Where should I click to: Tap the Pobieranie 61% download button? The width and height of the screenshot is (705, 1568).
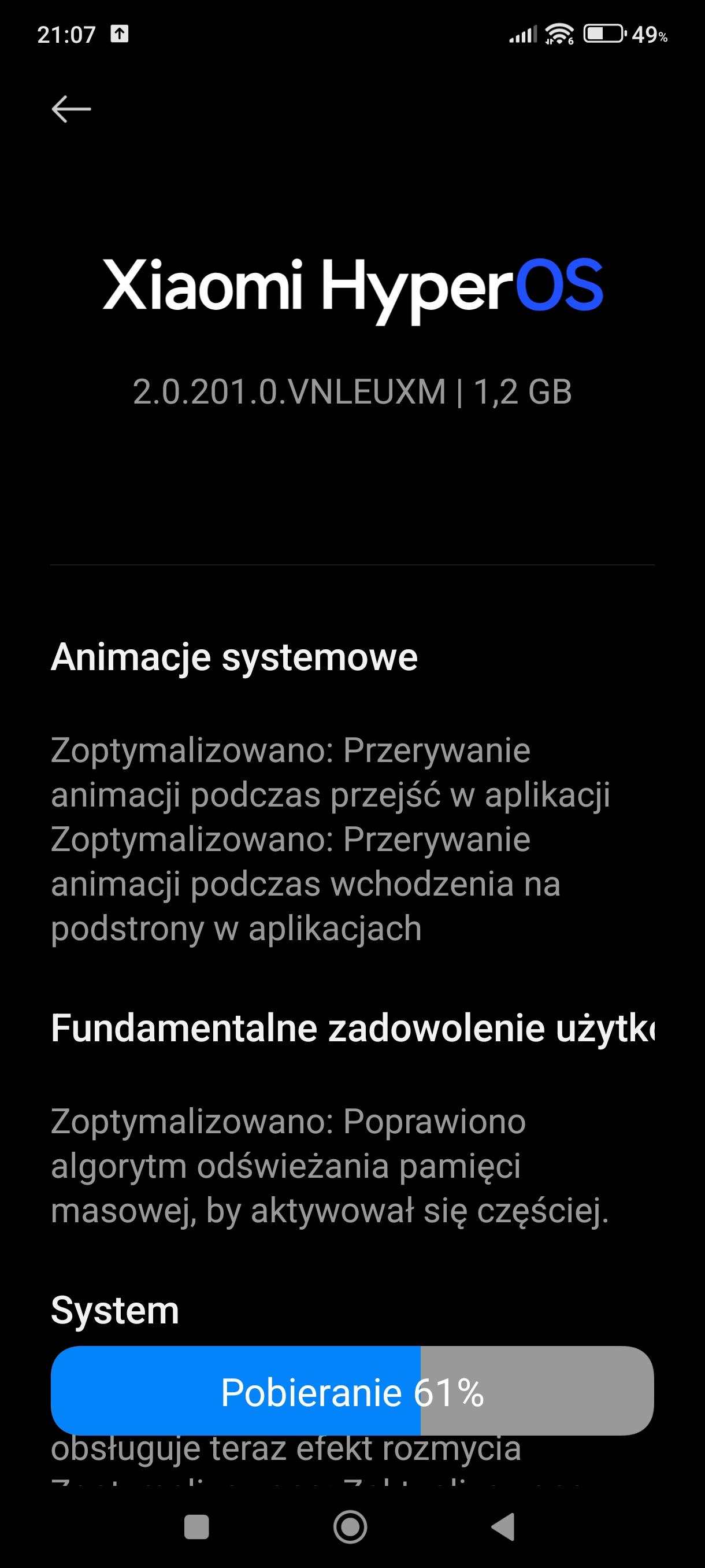(x=352, y=1392)
